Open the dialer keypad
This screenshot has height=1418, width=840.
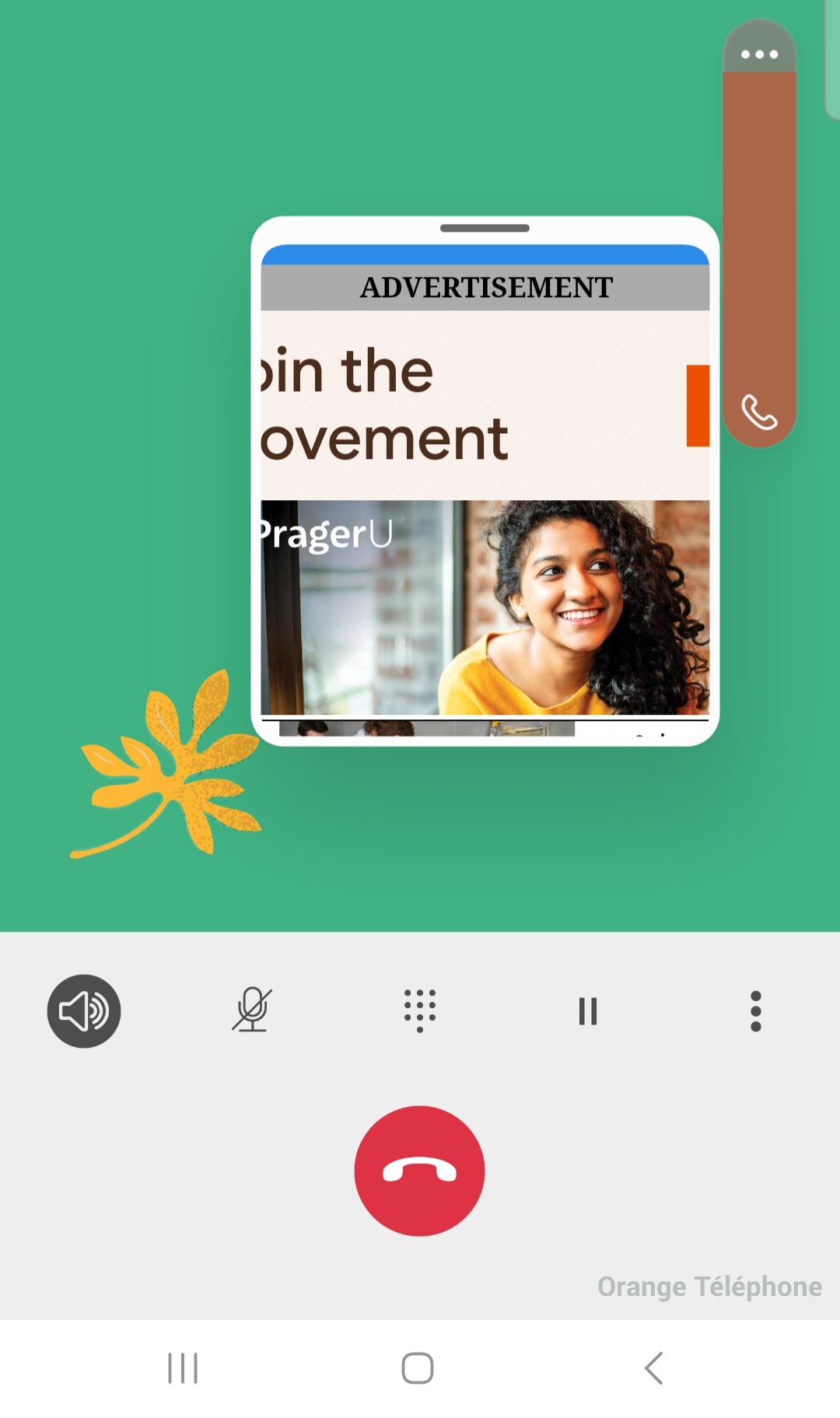pyautogui.click(x=419, y=1011)
